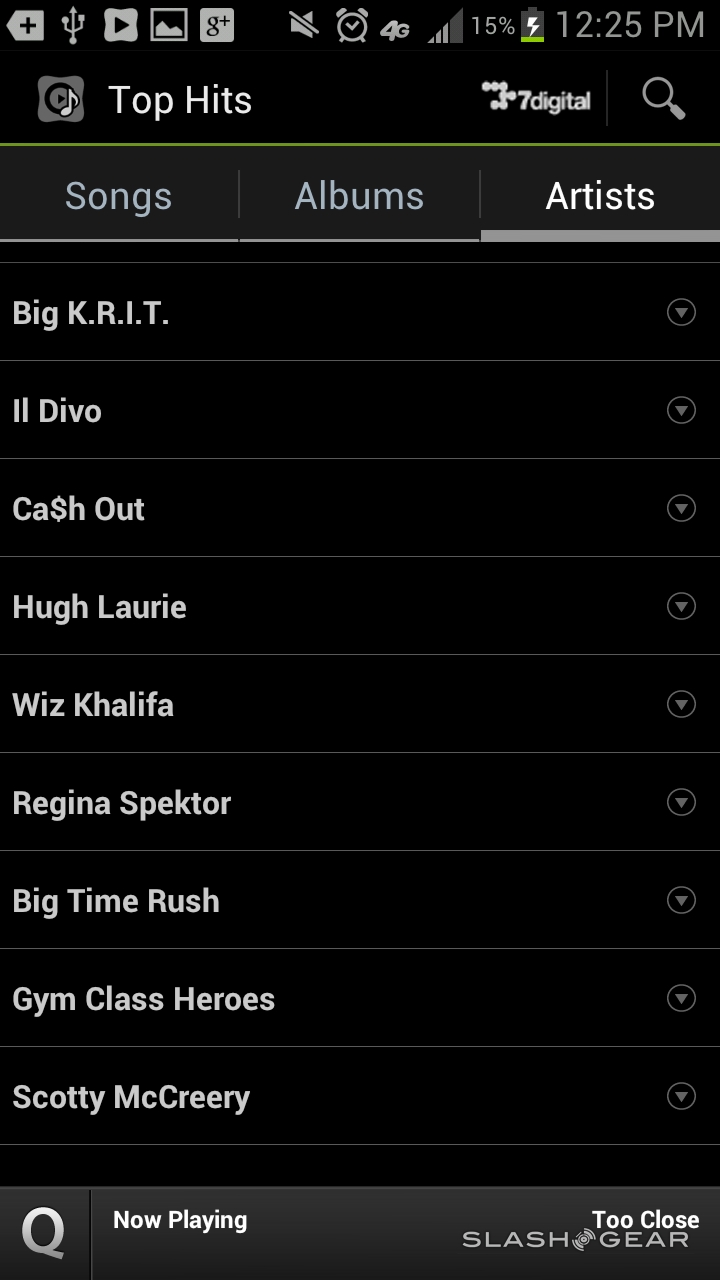
Task: Tap the Q button in bottom bar
Action: (x=43, y=1233)
